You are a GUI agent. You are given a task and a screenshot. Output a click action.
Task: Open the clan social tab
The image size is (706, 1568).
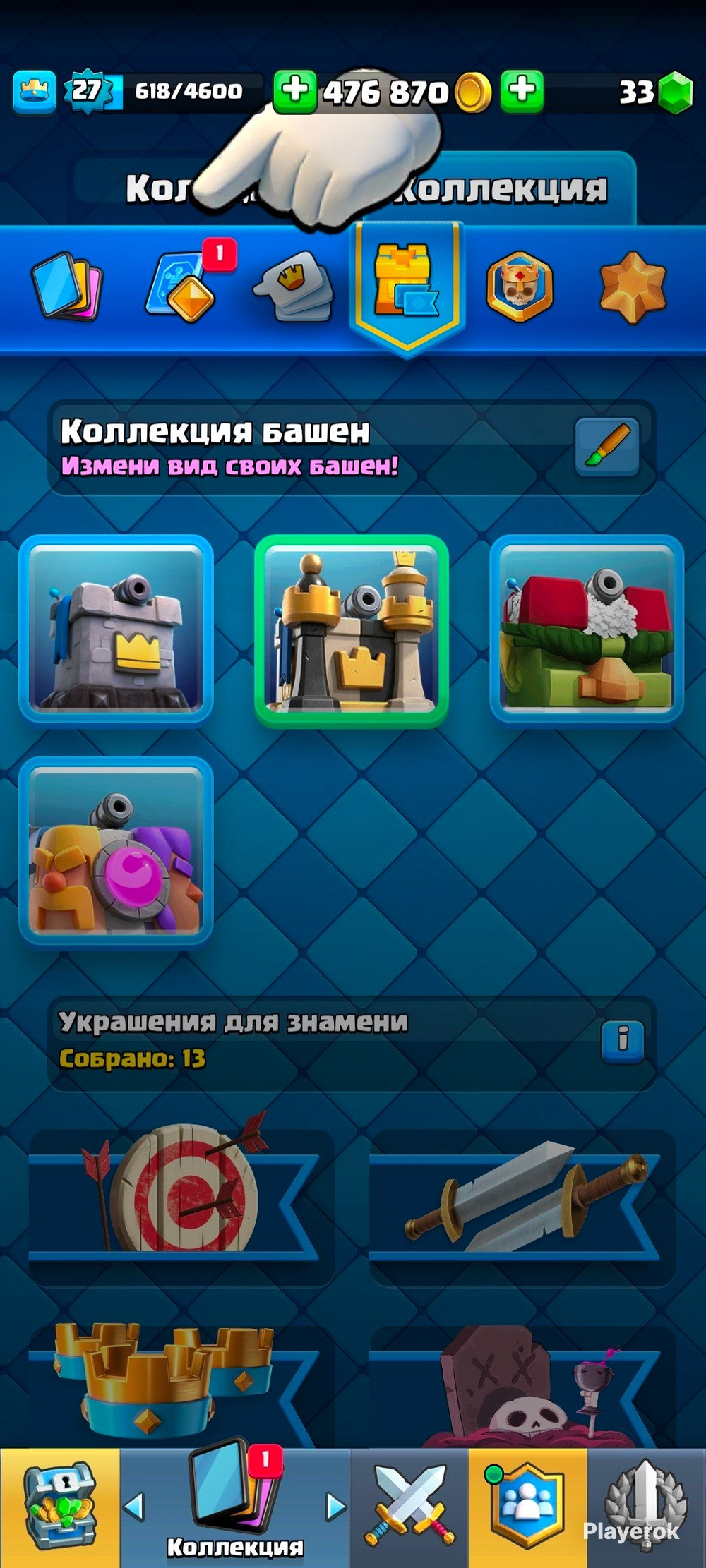[x=527, y=1507]
